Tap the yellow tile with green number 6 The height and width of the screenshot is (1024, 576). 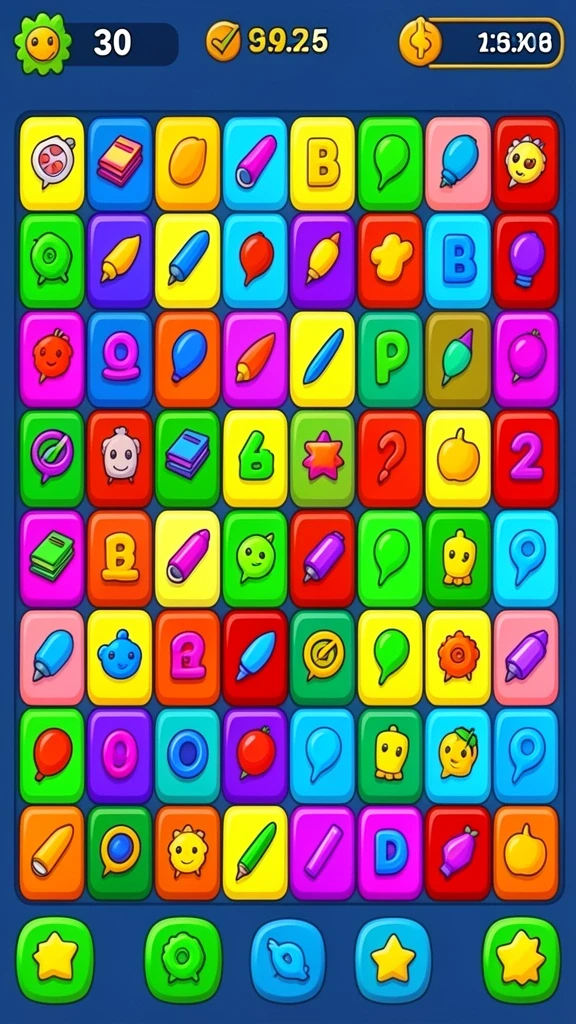pos(255,458)
